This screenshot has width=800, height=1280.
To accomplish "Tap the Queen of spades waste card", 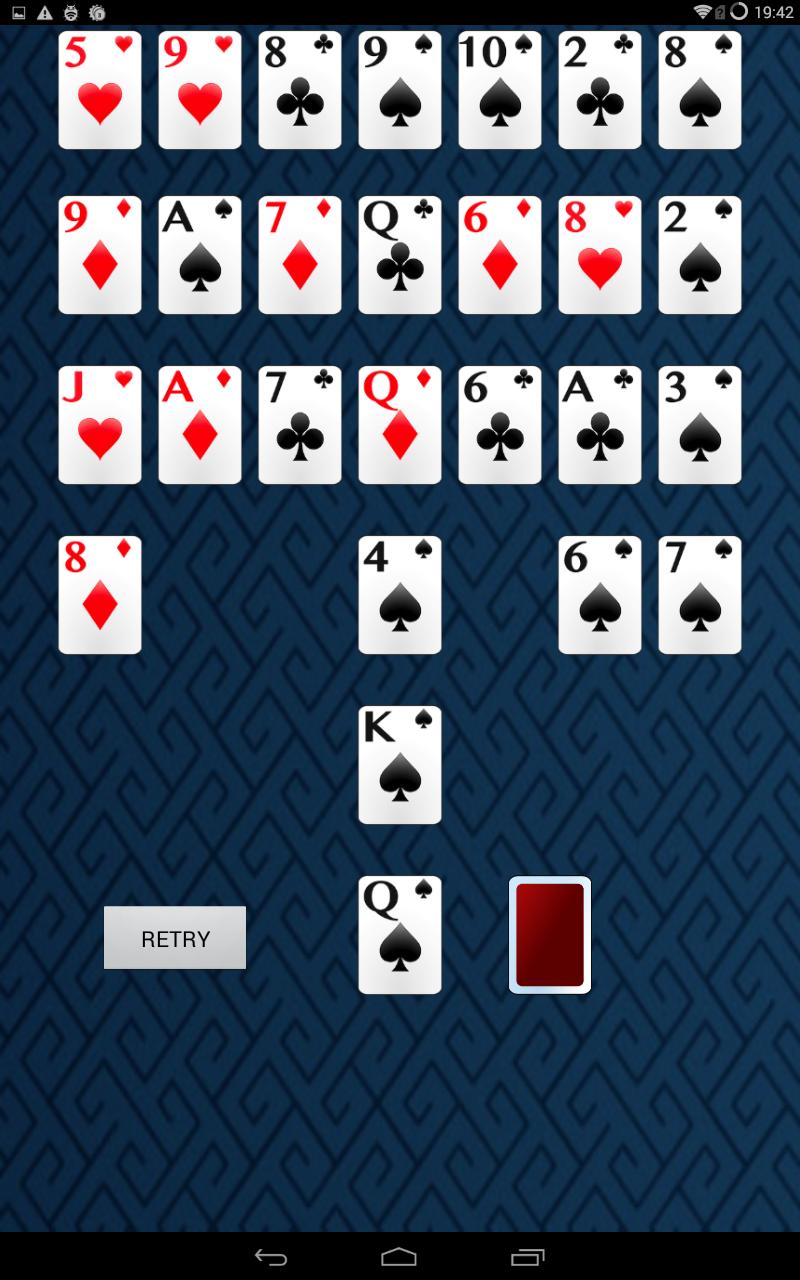I will [x=400, y=935].
